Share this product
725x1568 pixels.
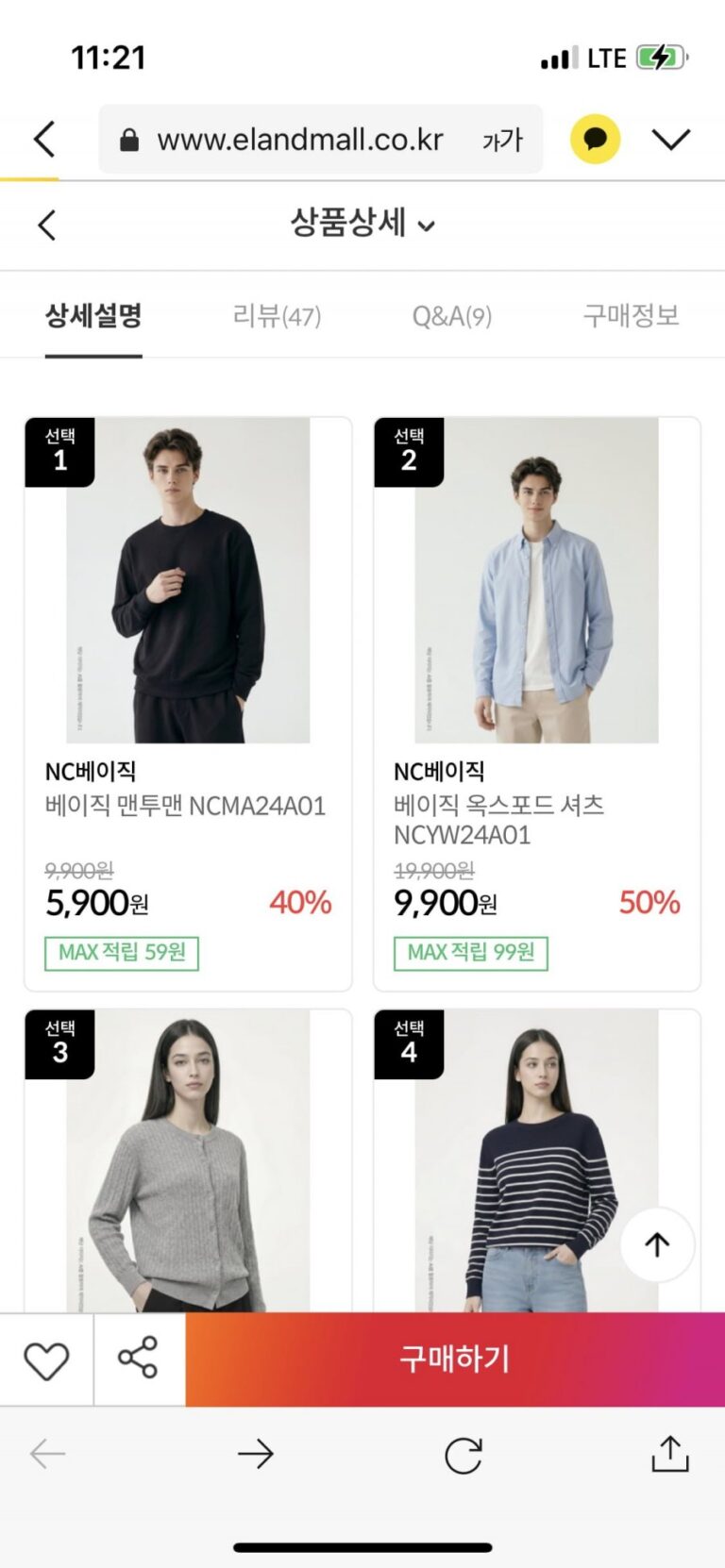(138, 1359)
